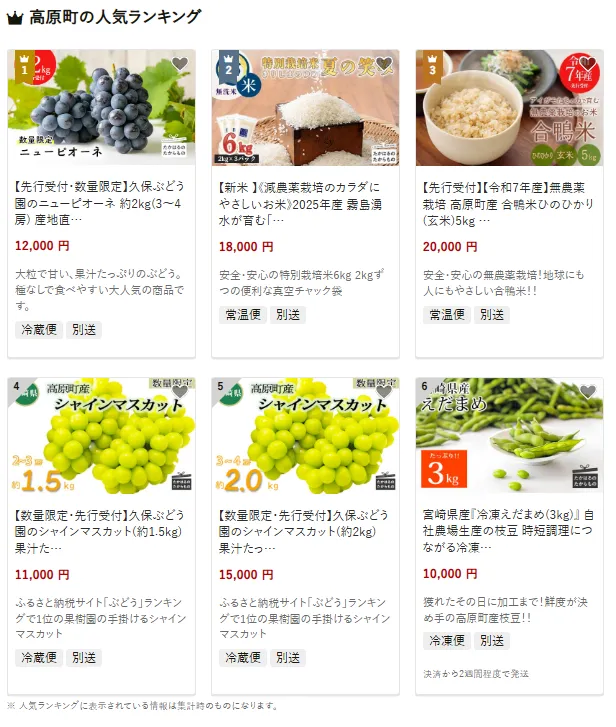Screen dimensions: 616x727
Task: Save the 15,000 yen Shine Muscat 2kg
Action: pyautogui.click(x=384, y=392)
